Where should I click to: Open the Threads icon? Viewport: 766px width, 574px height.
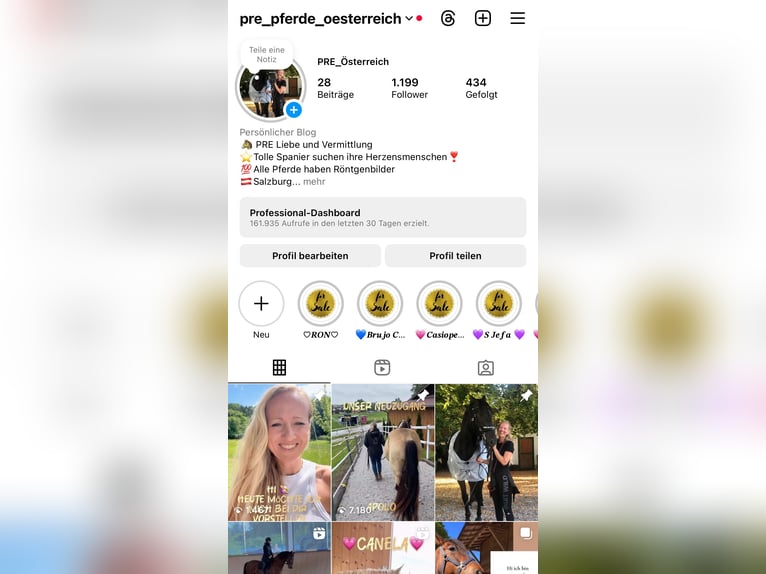click(448, 18)
